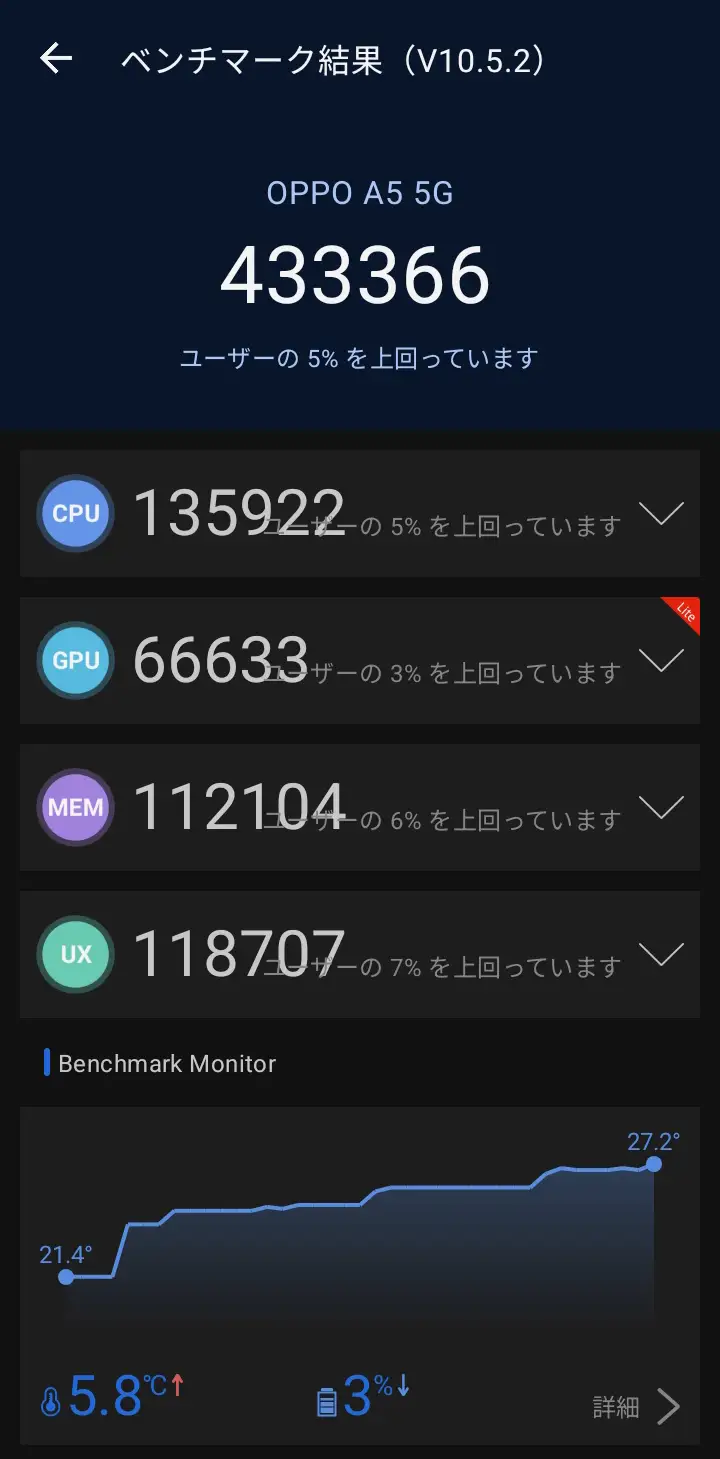720x1459 pixels.
Task: Click the 27.2° endpoint on temperature graph
Action: [654, 1163]
